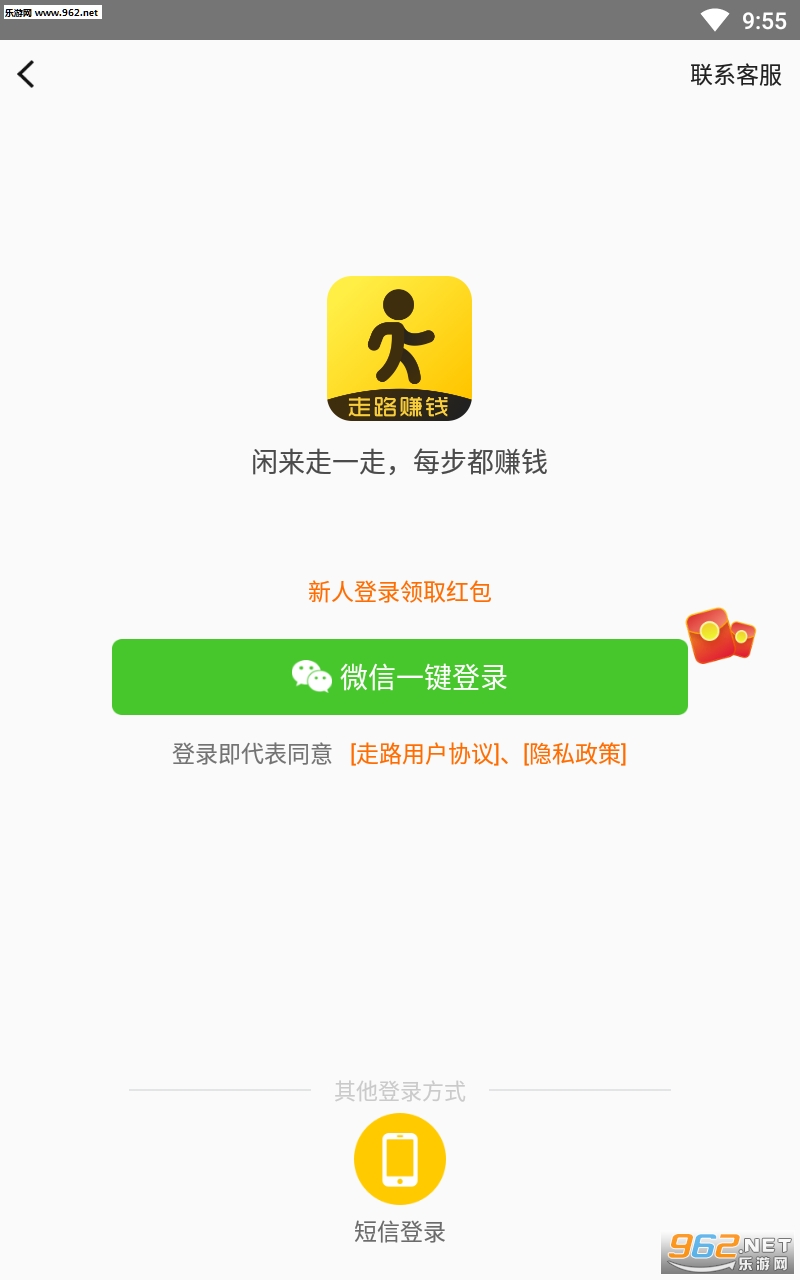Screen dimensions: 800x1280
Task: View the 隐私政策 link
Action: click(x=575, y=754)
